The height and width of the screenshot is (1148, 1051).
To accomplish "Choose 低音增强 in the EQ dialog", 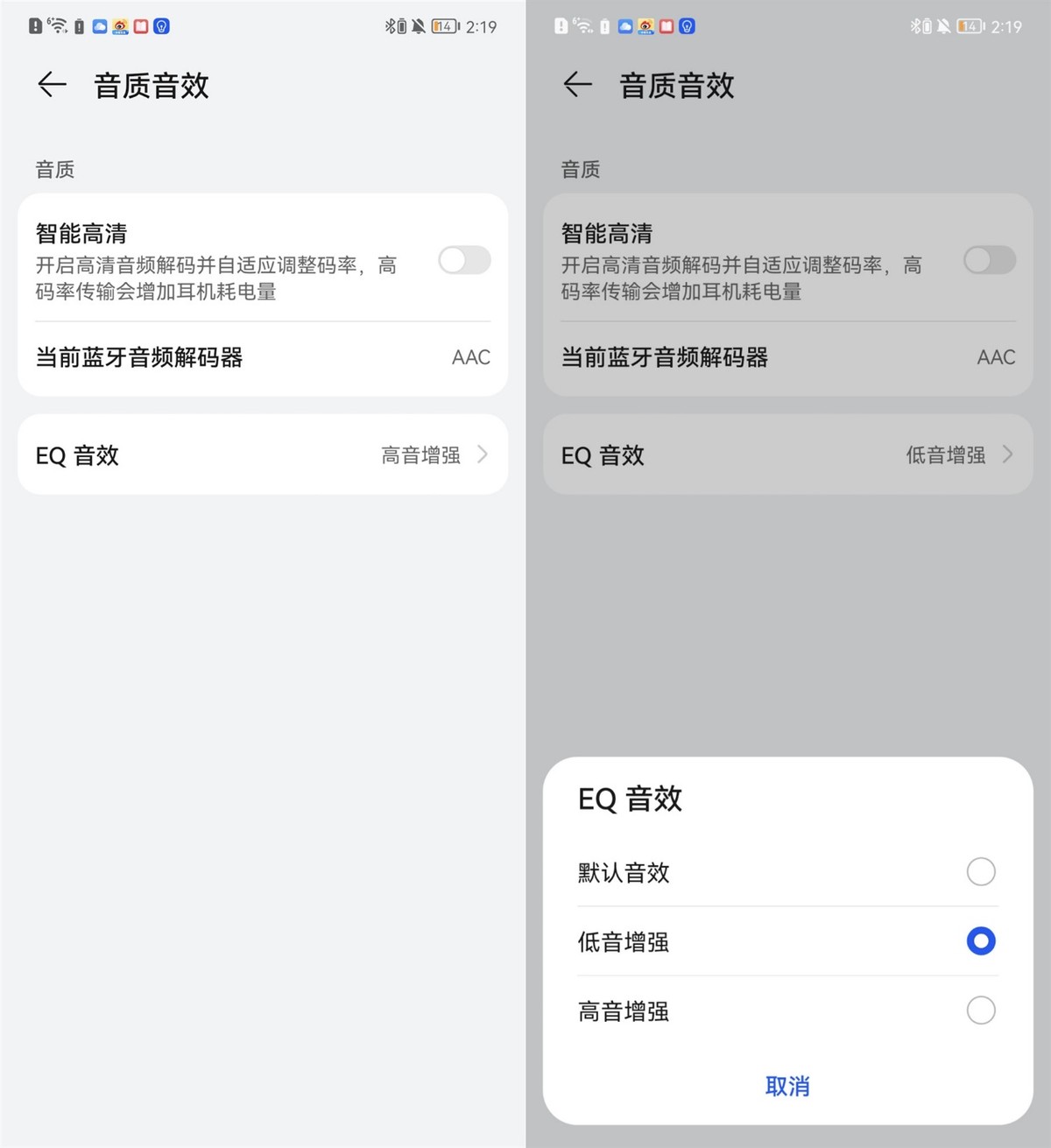I will click(980, 941).
